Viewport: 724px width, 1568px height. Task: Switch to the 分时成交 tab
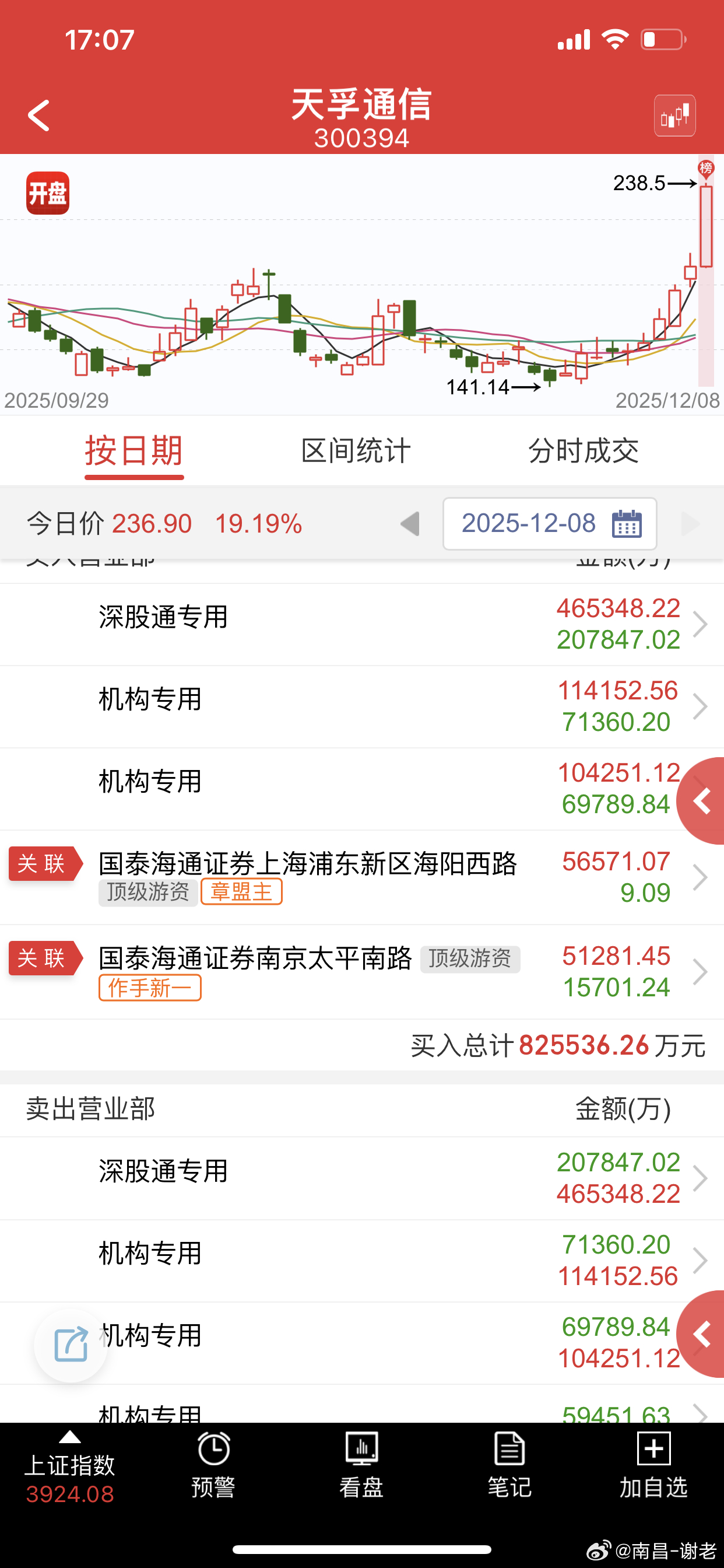pos(586,450)
